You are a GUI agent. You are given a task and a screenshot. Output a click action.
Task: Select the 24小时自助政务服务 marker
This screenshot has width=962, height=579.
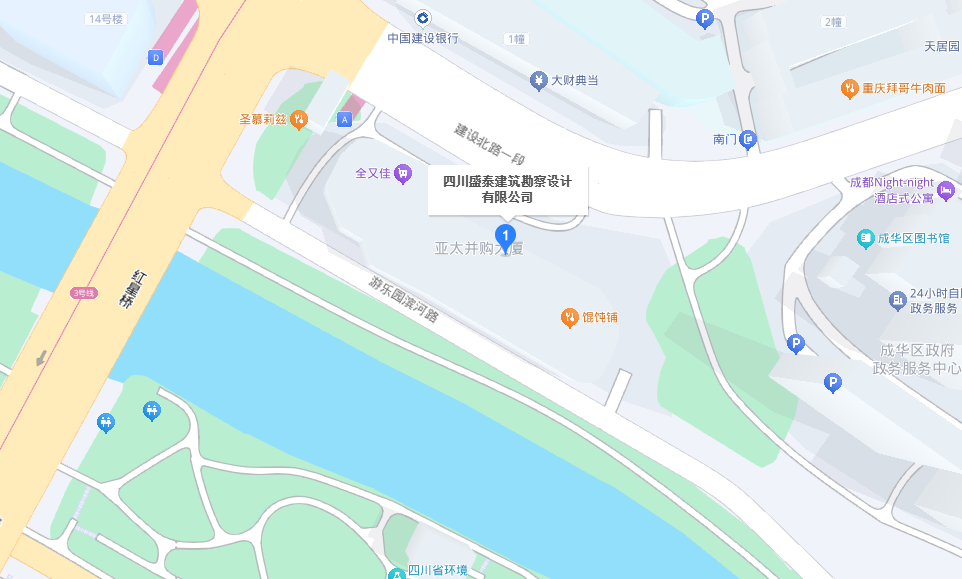(897, 300)
